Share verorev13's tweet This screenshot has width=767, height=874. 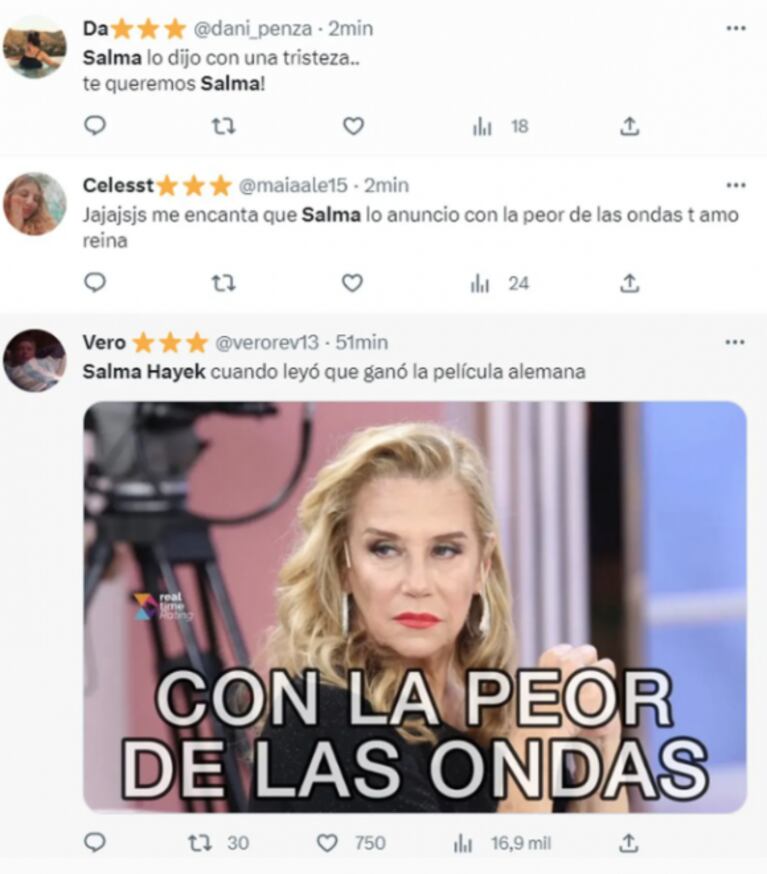[x=629, y=843]
